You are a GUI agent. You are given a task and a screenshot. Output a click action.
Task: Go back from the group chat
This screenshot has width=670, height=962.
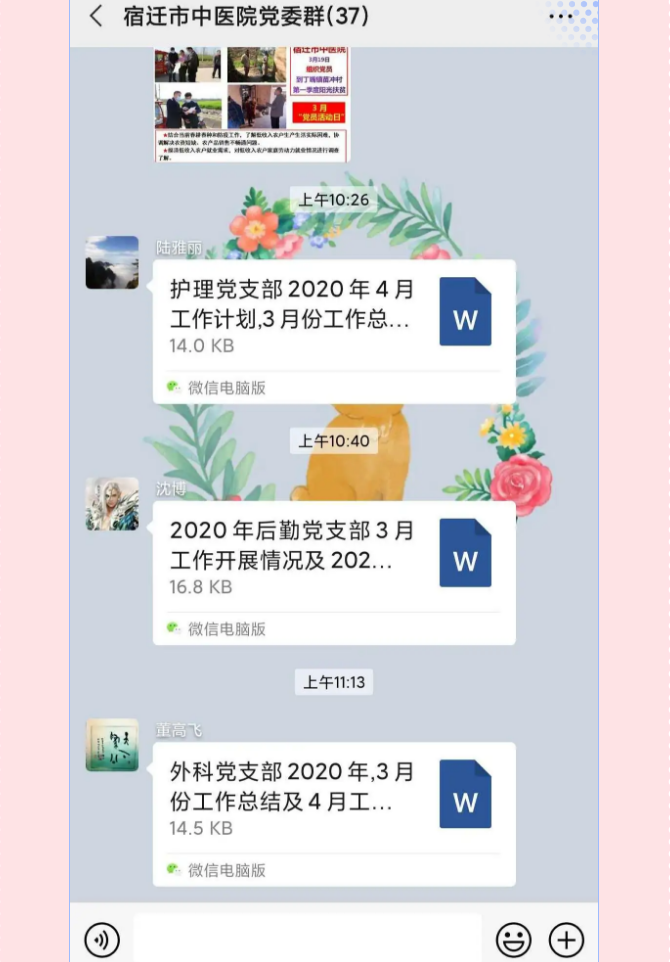click(x=96, y=17)
